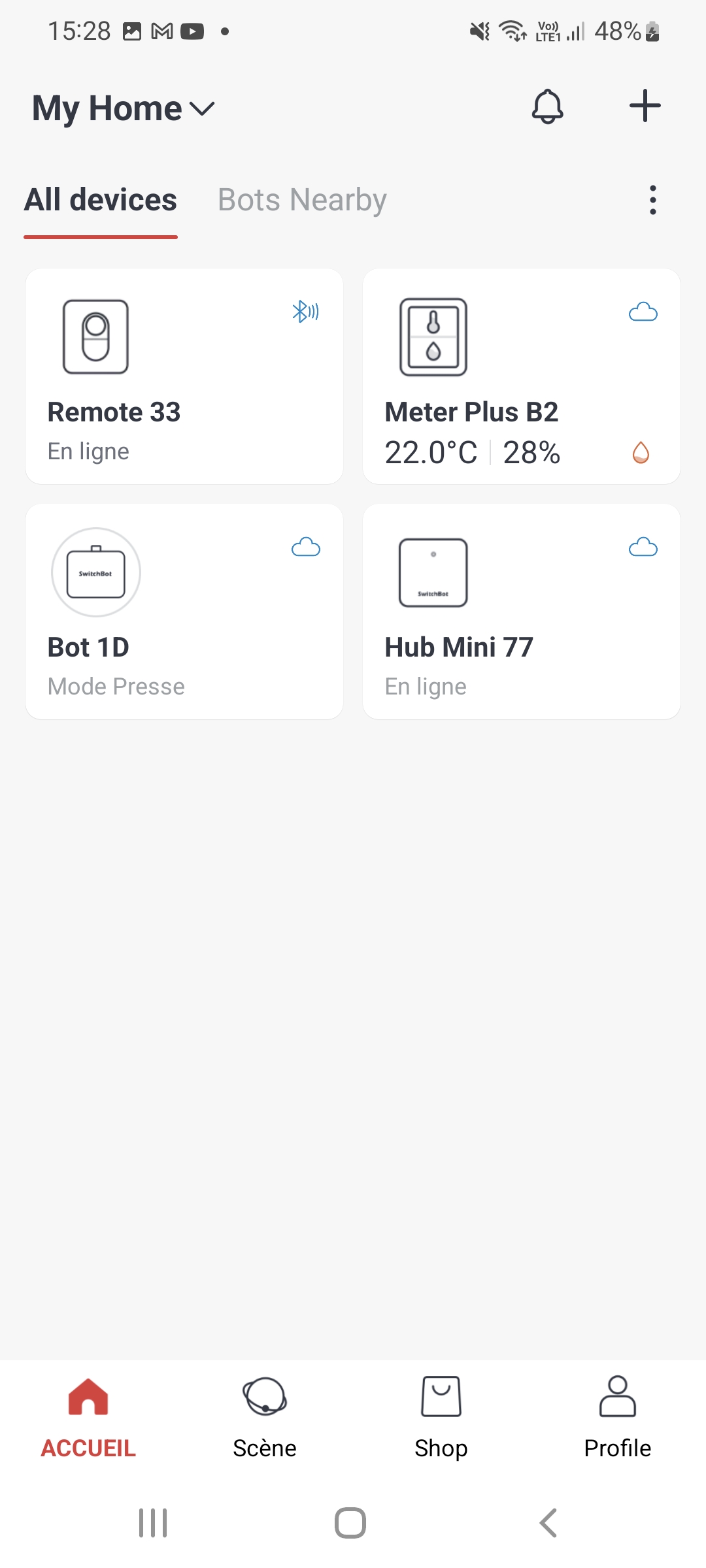This screenshot has width=706, height=1568.
Task: Open the recent apps view
Action: [x=153, y=1523]
